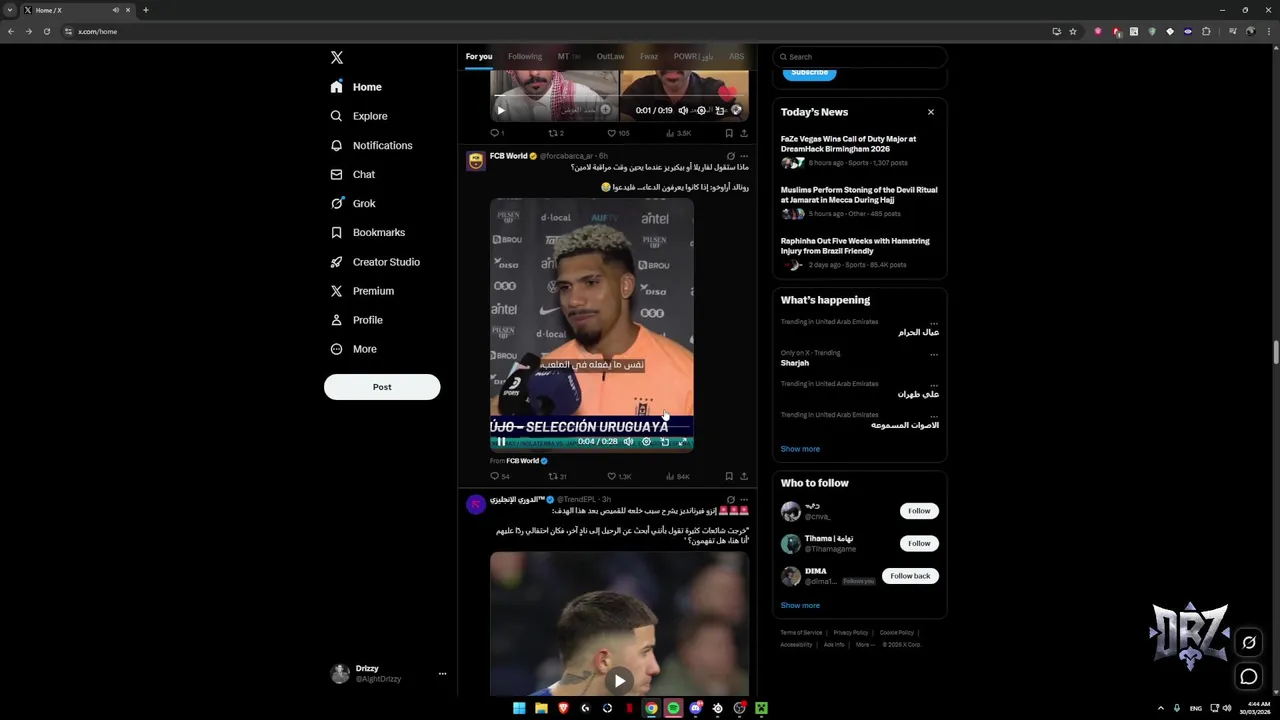Show more trending topics under What's happening
The image size is (1280, 720).
tap(800, 449)
